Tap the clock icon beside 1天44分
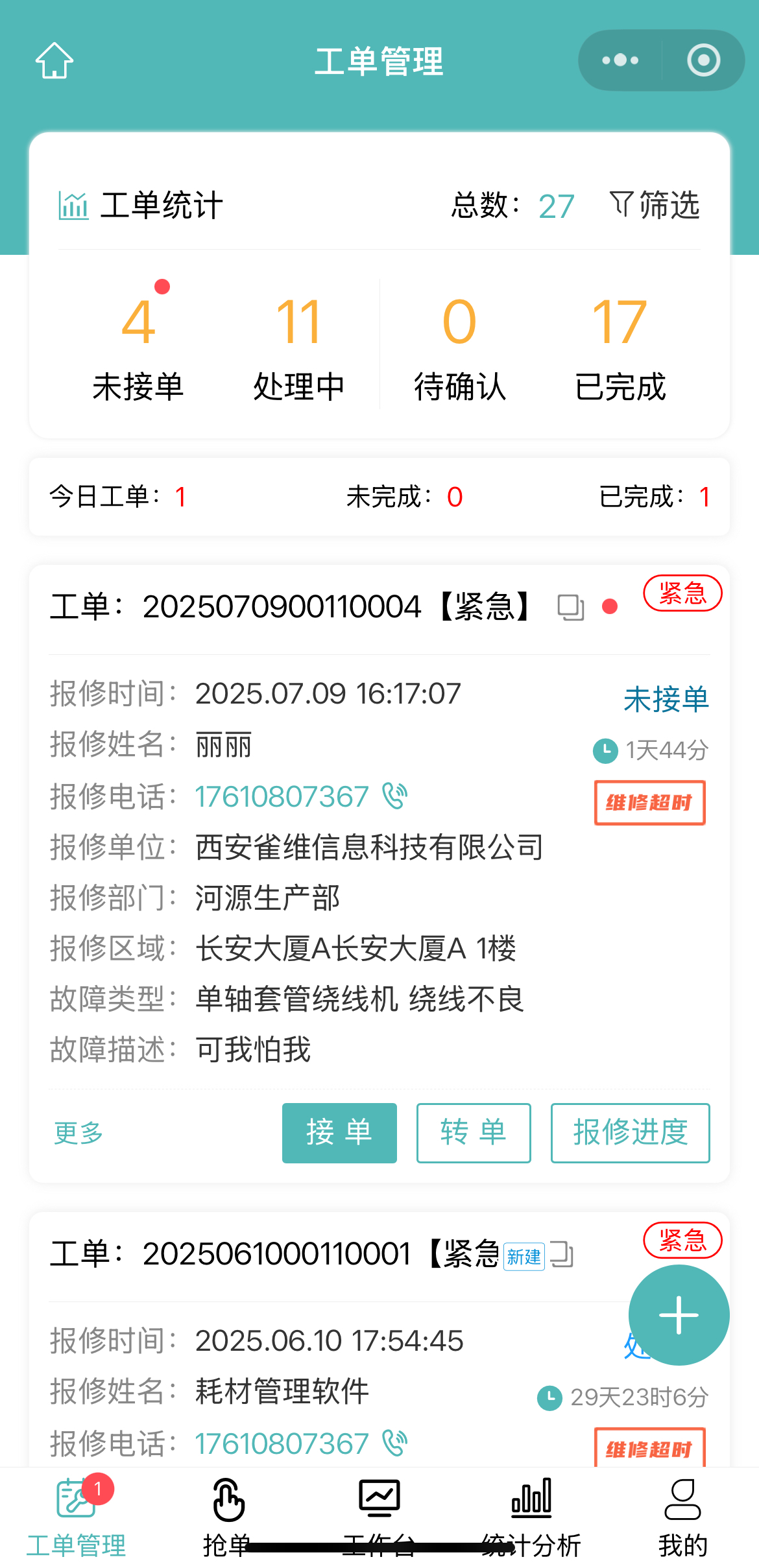The image size is (759, 1568). pyautogui.click(x=605, y=750)
